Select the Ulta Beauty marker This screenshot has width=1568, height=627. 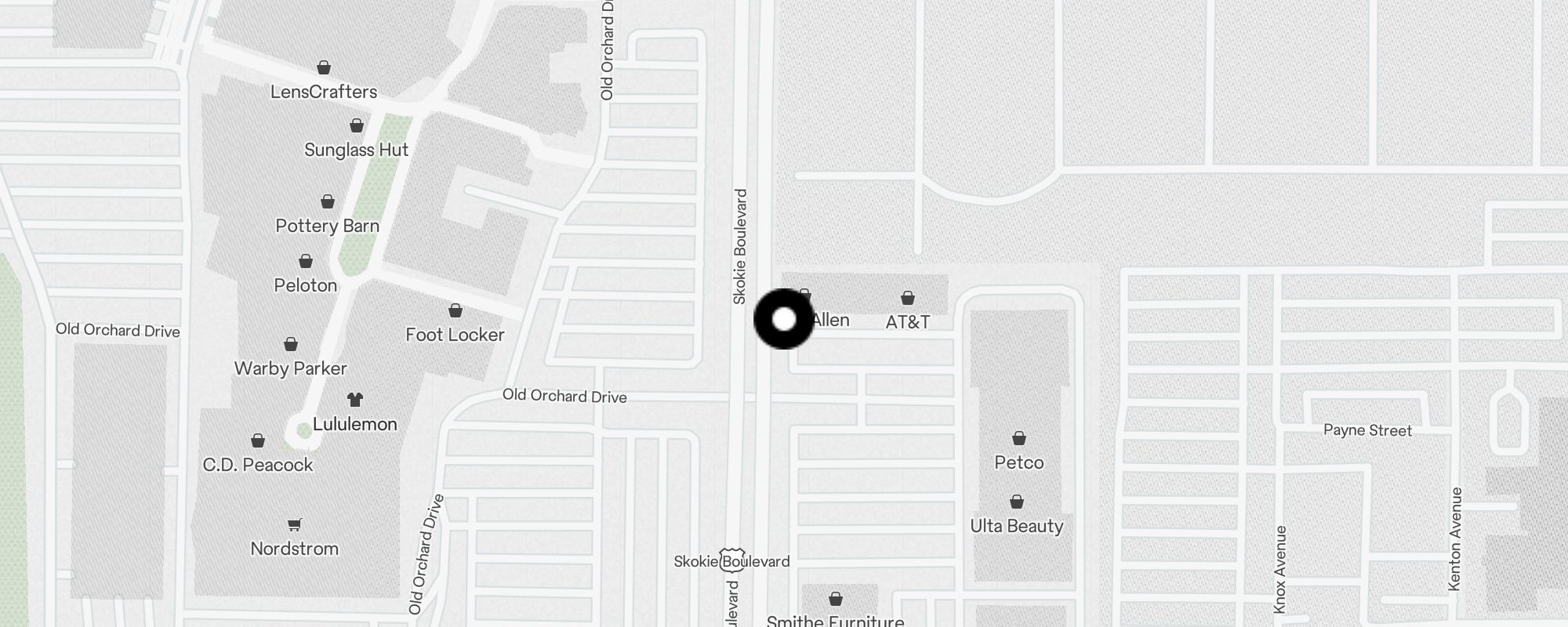tap(1017, 502)
